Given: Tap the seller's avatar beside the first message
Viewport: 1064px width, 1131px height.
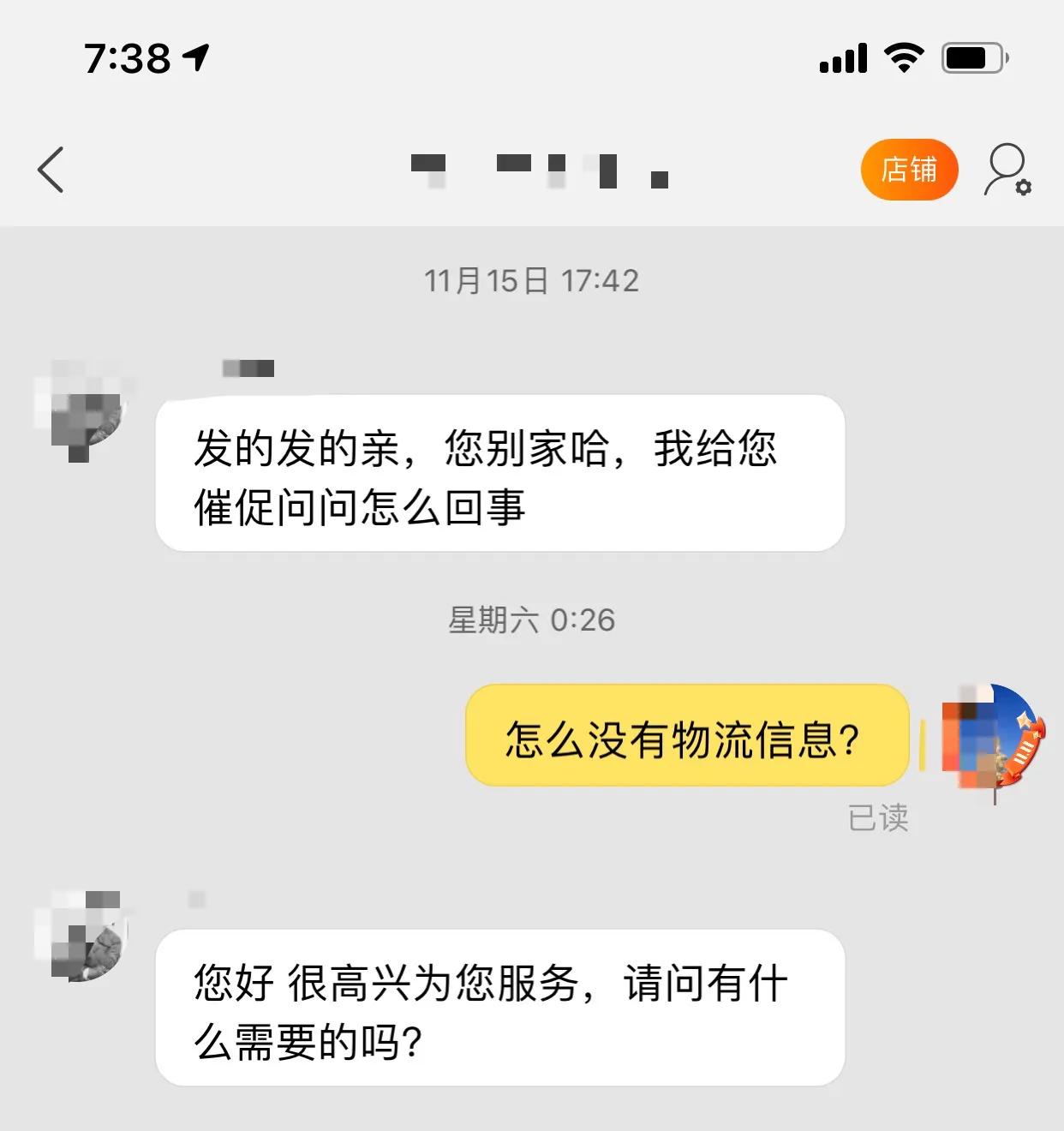Looking at the screenshot, I should pyautogui.click(x=81, y=411).
